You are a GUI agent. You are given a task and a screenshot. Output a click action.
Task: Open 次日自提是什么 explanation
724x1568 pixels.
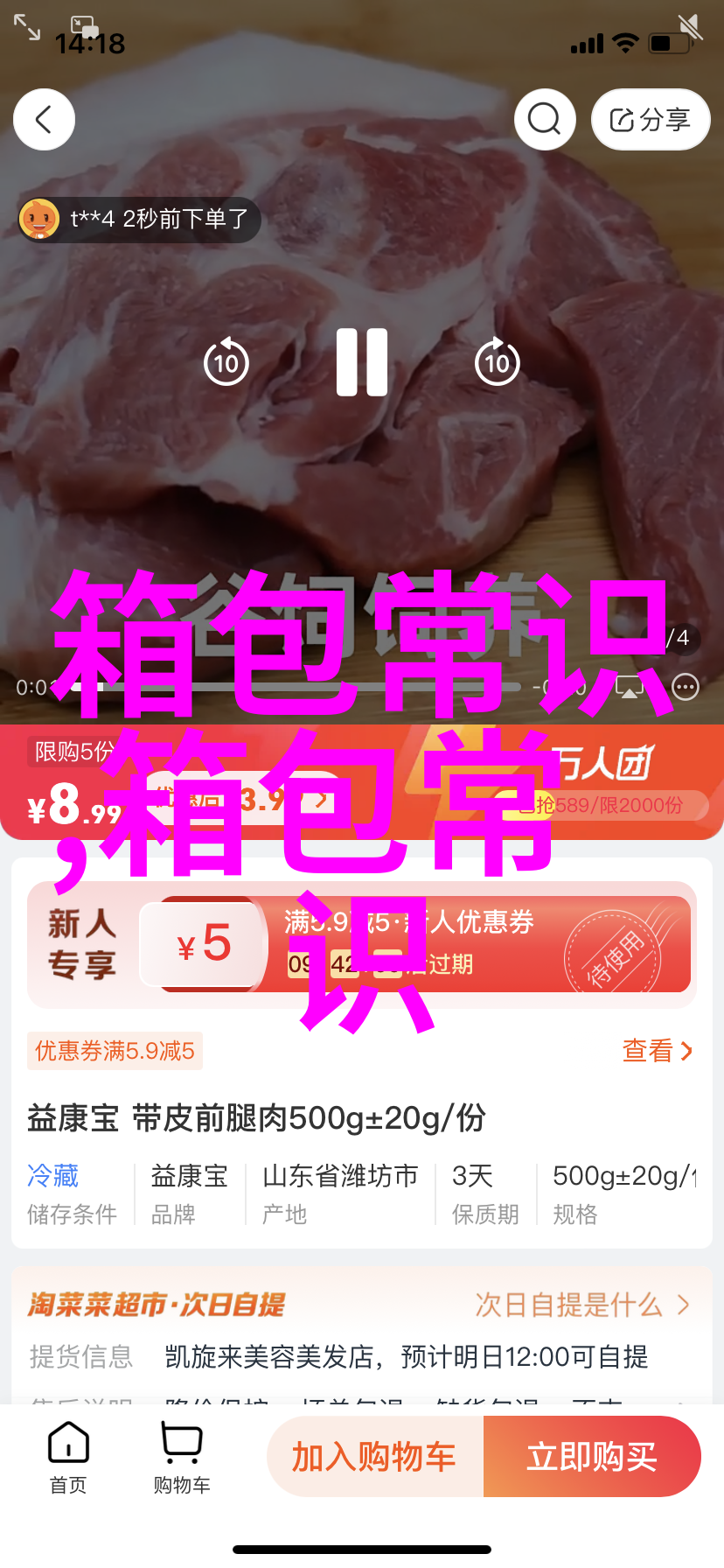pos(581,1305)
